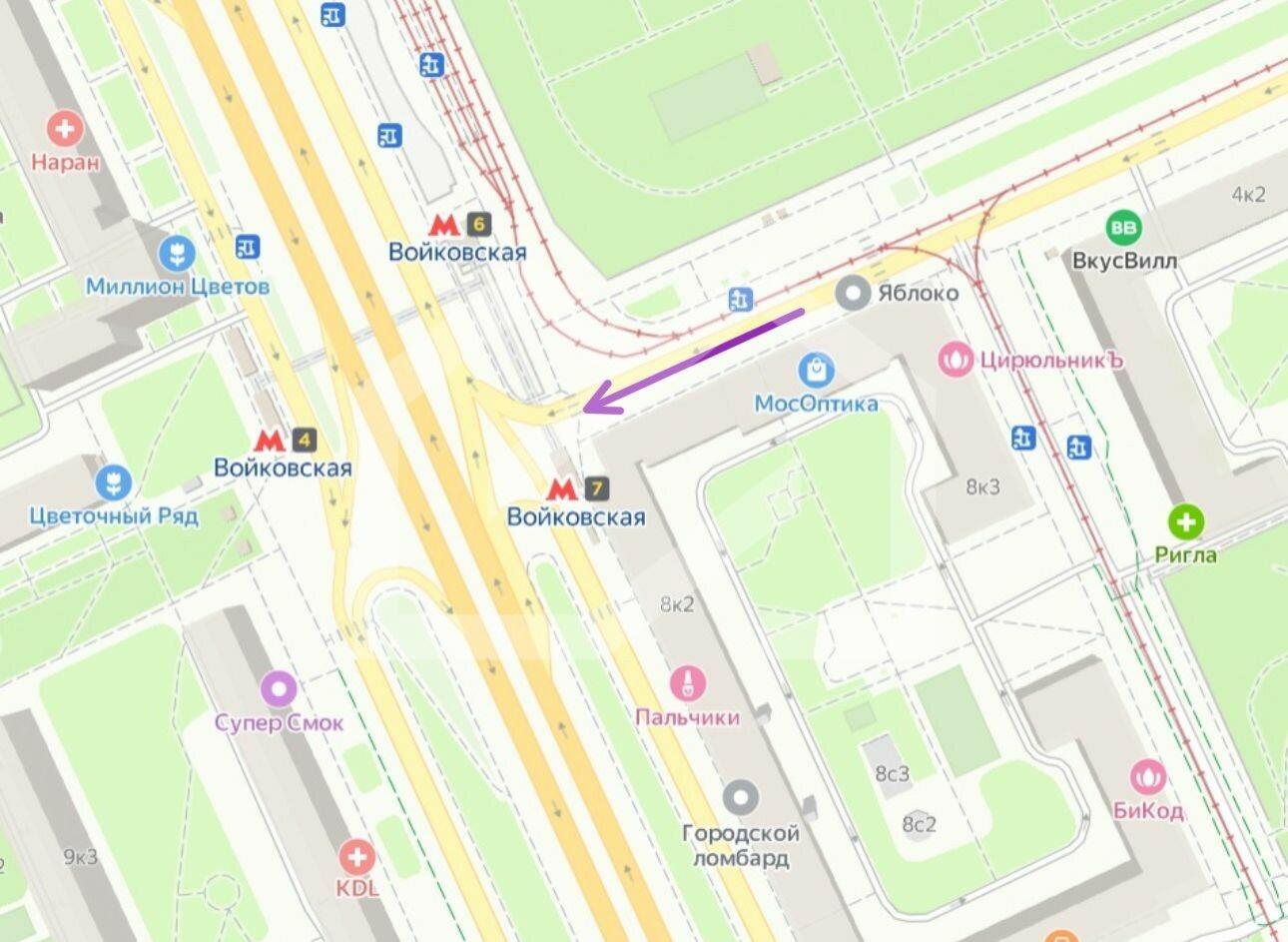
Task: Open the БиКод place pin
Action: point(1148,776)
